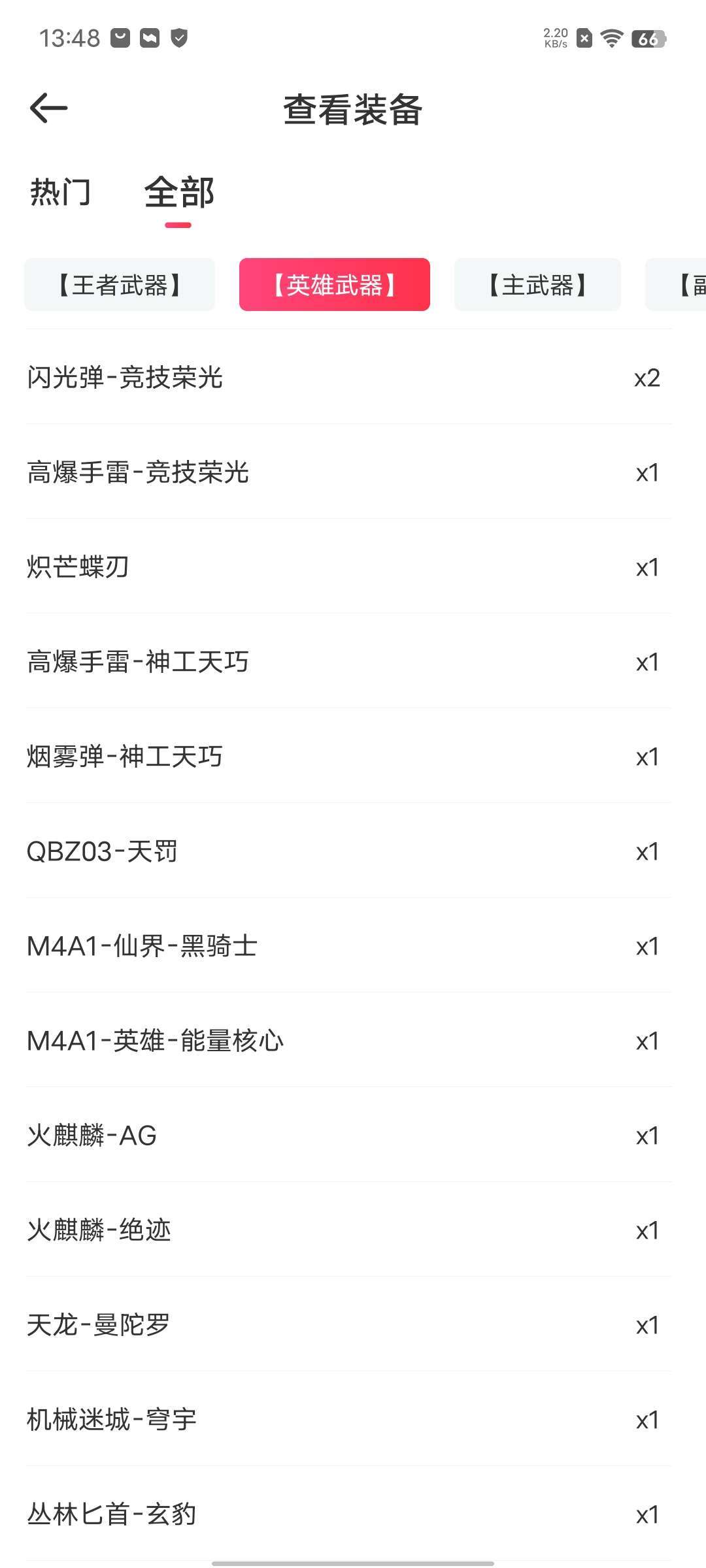Open the 火麒麟-绝迹 item
This screenshot has height=1568, width=706.
click(x=353, y=1230)
